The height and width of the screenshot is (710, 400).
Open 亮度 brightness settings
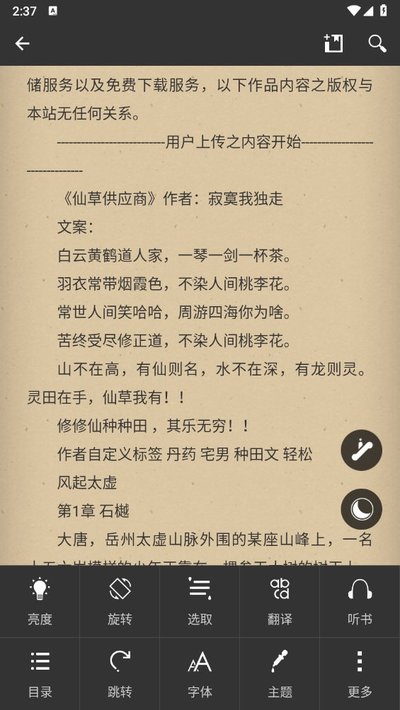tap(40, 601)
